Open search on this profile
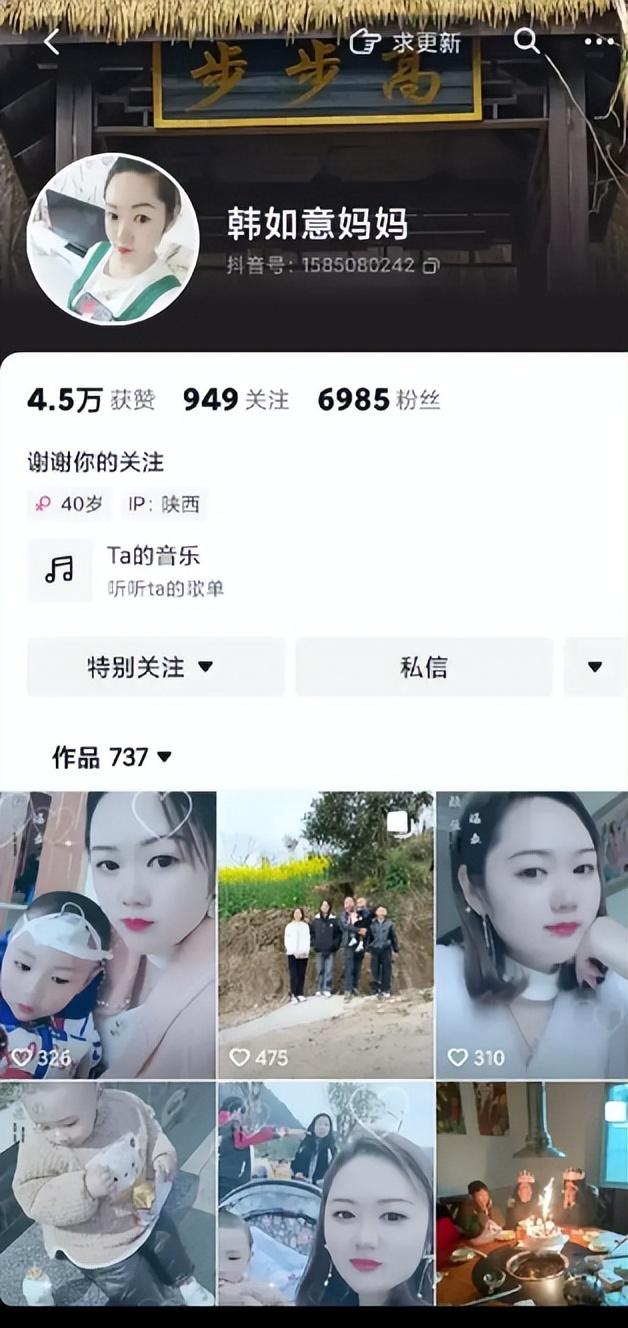Viewport: 628px width, 1328px height. [x=526, y=41]
